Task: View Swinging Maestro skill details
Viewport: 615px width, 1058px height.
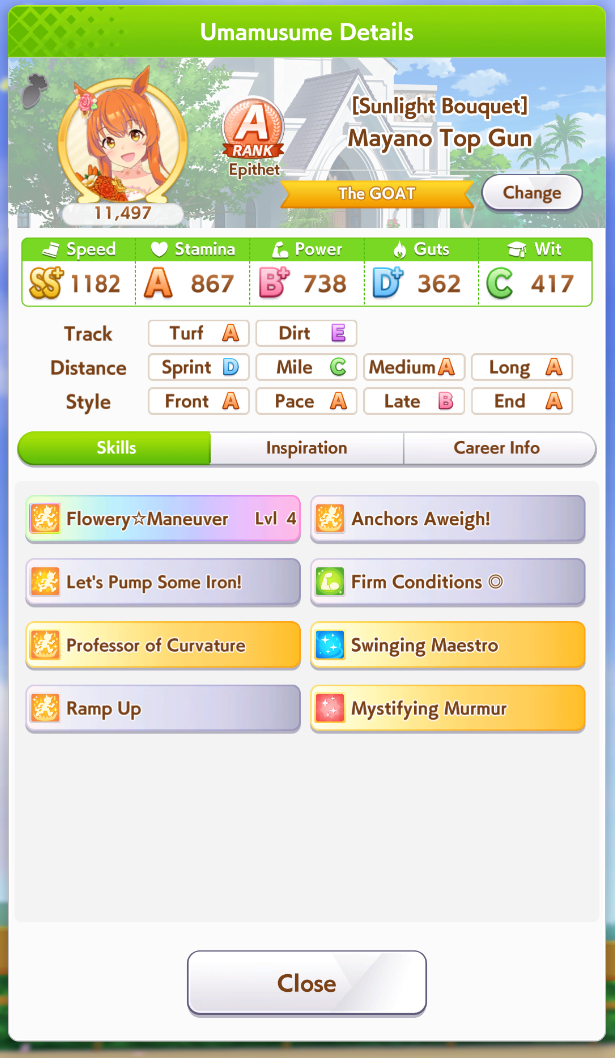Action: coord(447,645)
